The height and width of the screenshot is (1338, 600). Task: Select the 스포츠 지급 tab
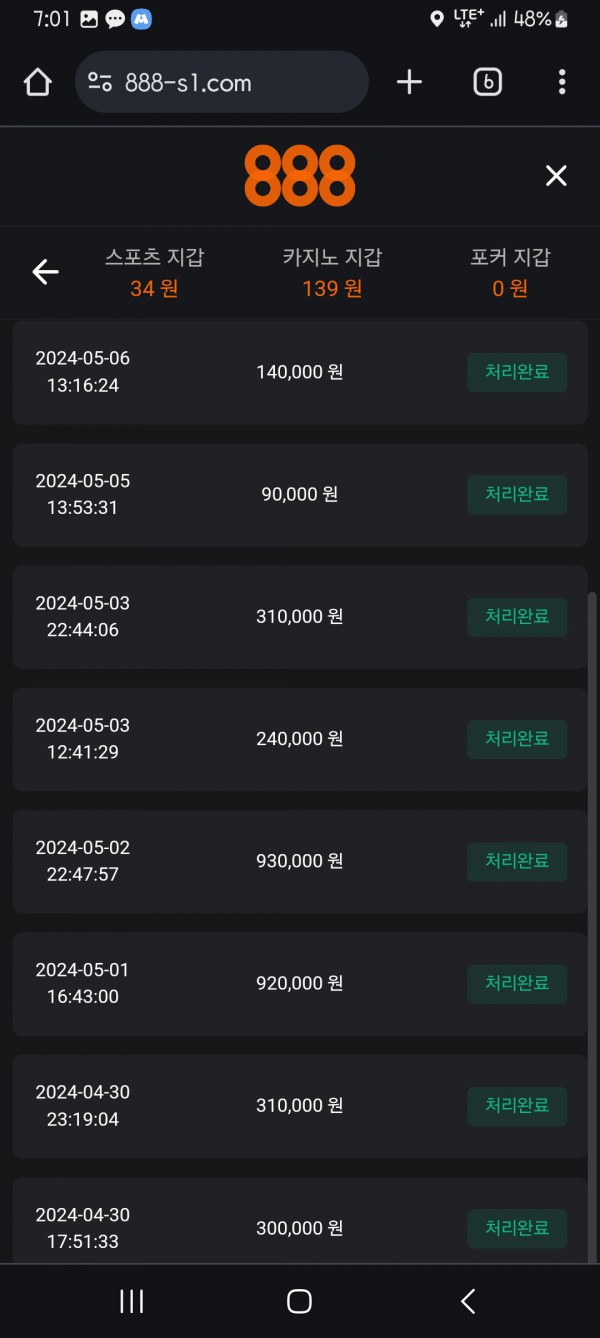(x=154, y=272)
